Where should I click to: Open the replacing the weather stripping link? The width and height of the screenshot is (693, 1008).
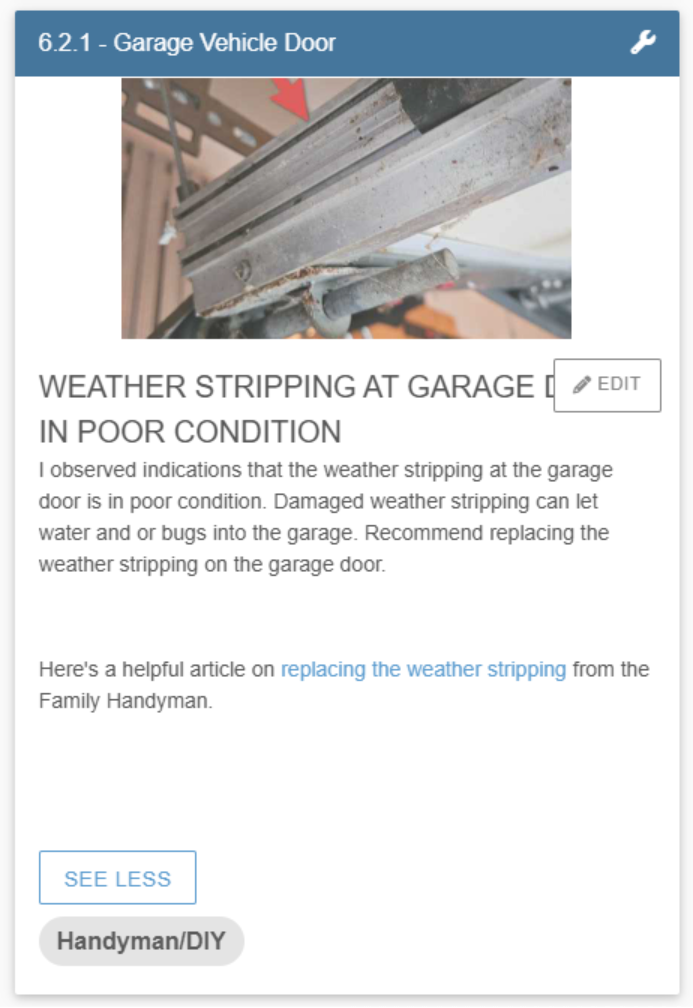point(423,669)
